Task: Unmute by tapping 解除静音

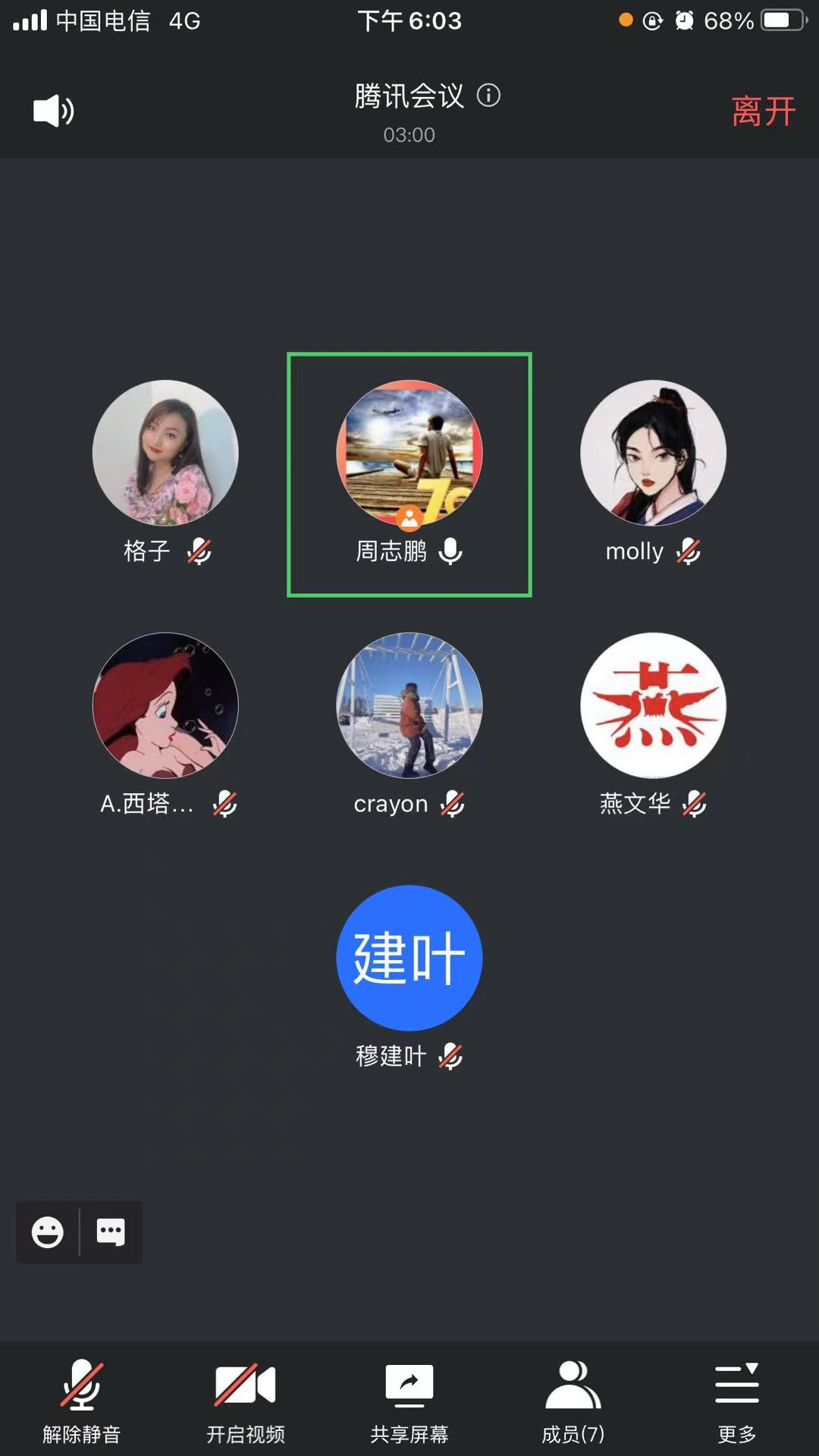Action: pos(82,1399)
